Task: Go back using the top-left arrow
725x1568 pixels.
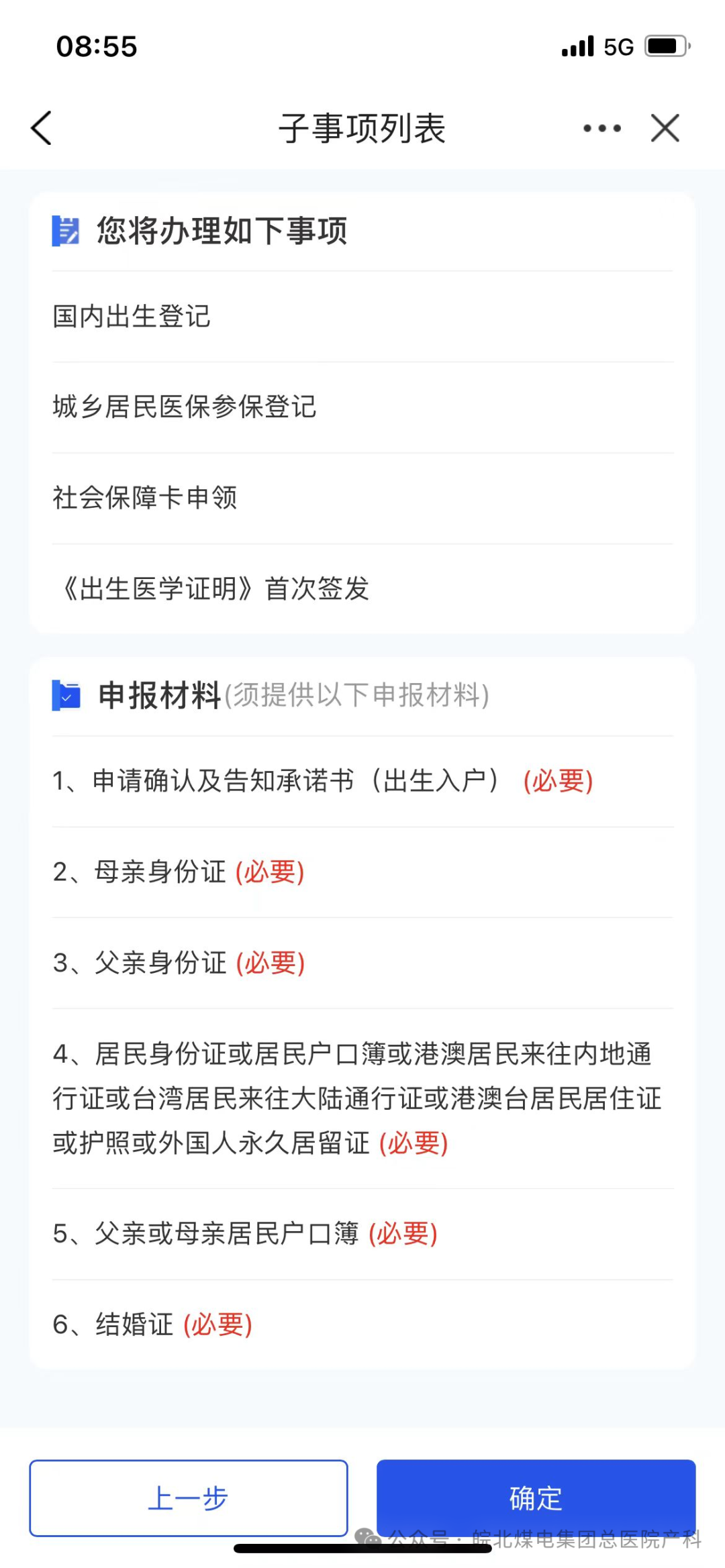Action: coord(42,128)
